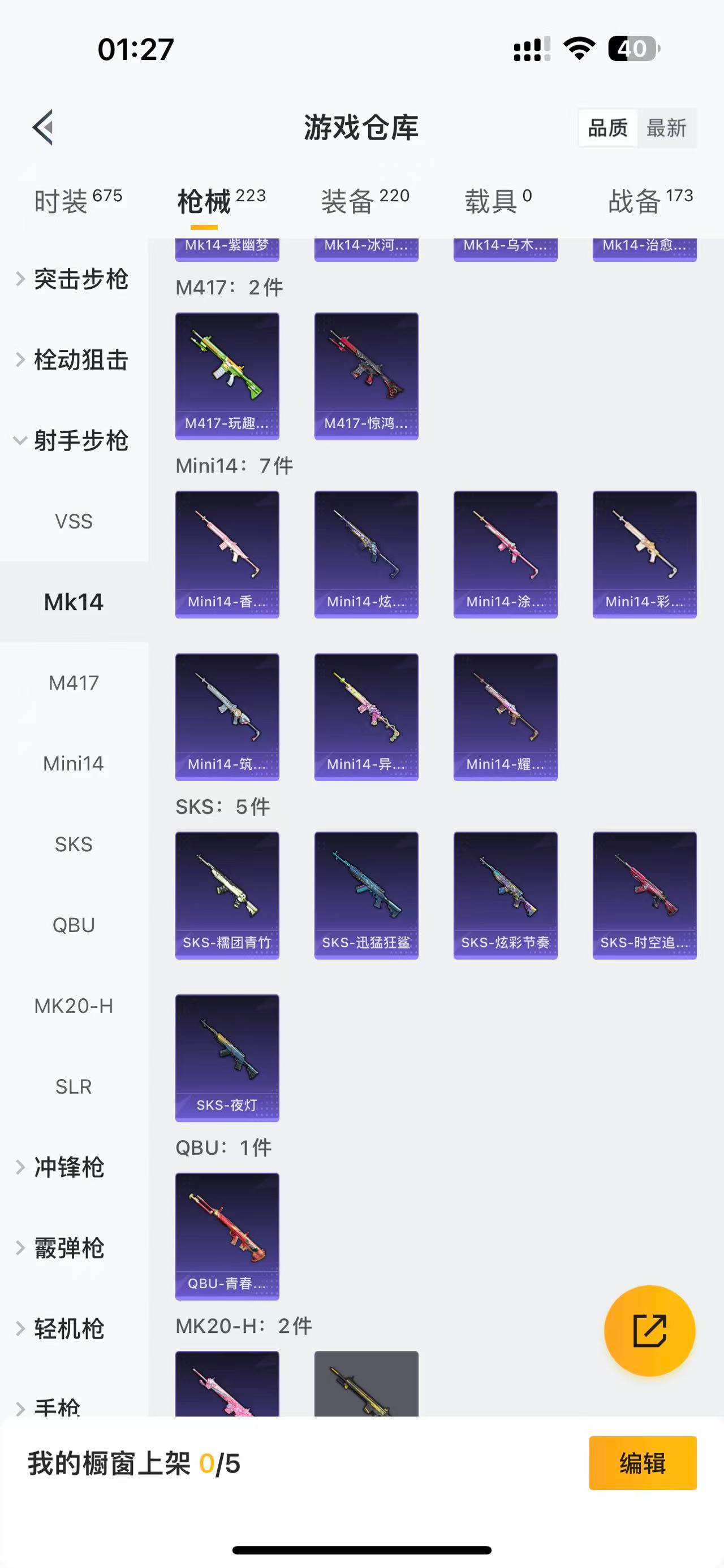The width and height of the screenshot is (724, 1568).
Task: Tap the orange share floating button
Action: [649, 1330]
